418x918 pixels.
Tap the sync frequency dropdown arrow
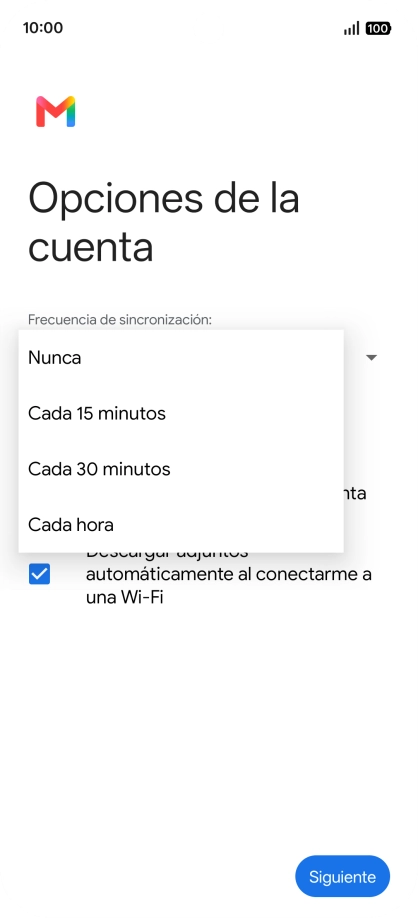tap(371, 357)
